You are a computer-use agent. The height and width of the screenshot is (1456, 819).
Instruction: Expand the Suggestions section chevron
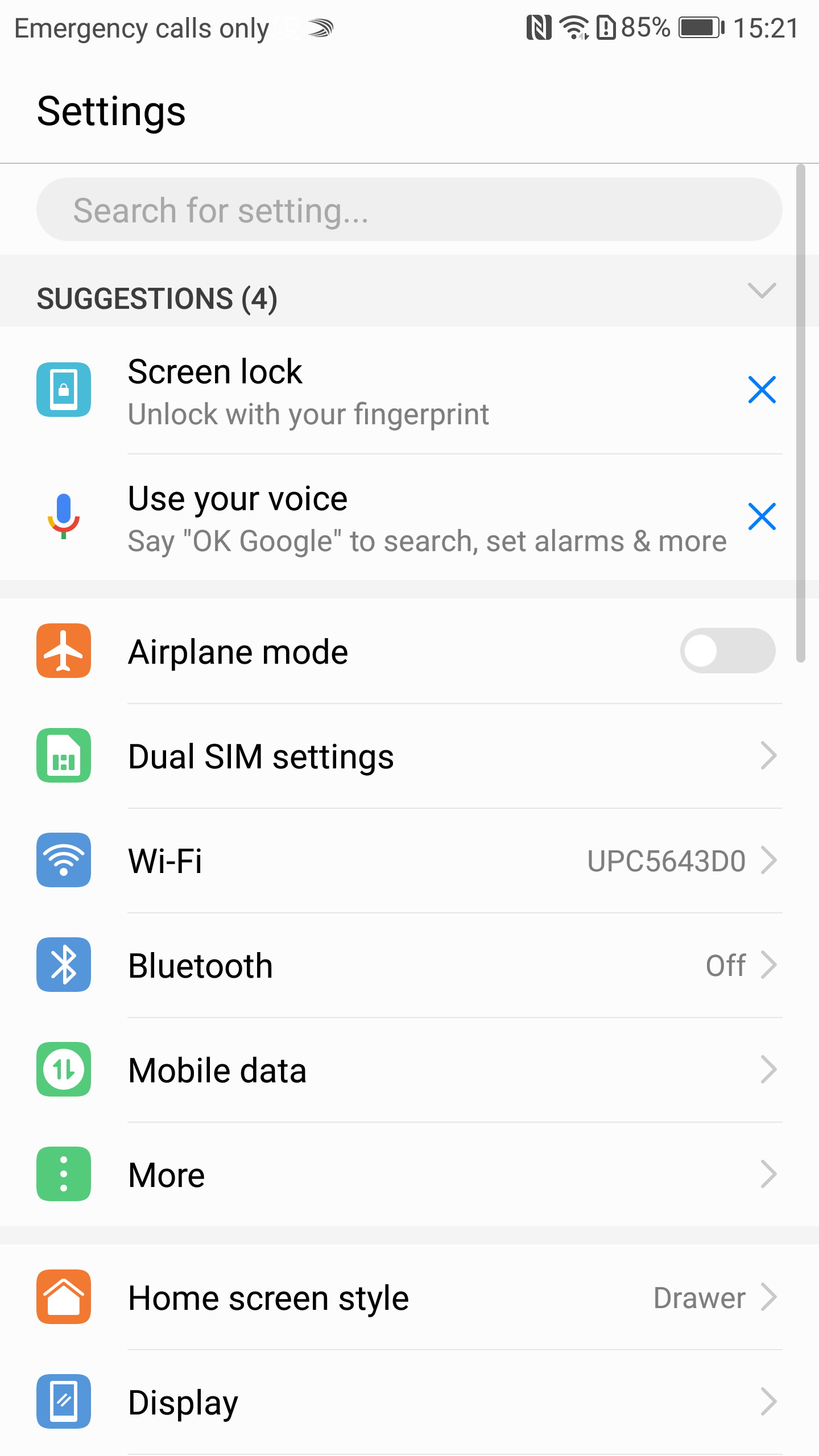[x=762, y=291]
